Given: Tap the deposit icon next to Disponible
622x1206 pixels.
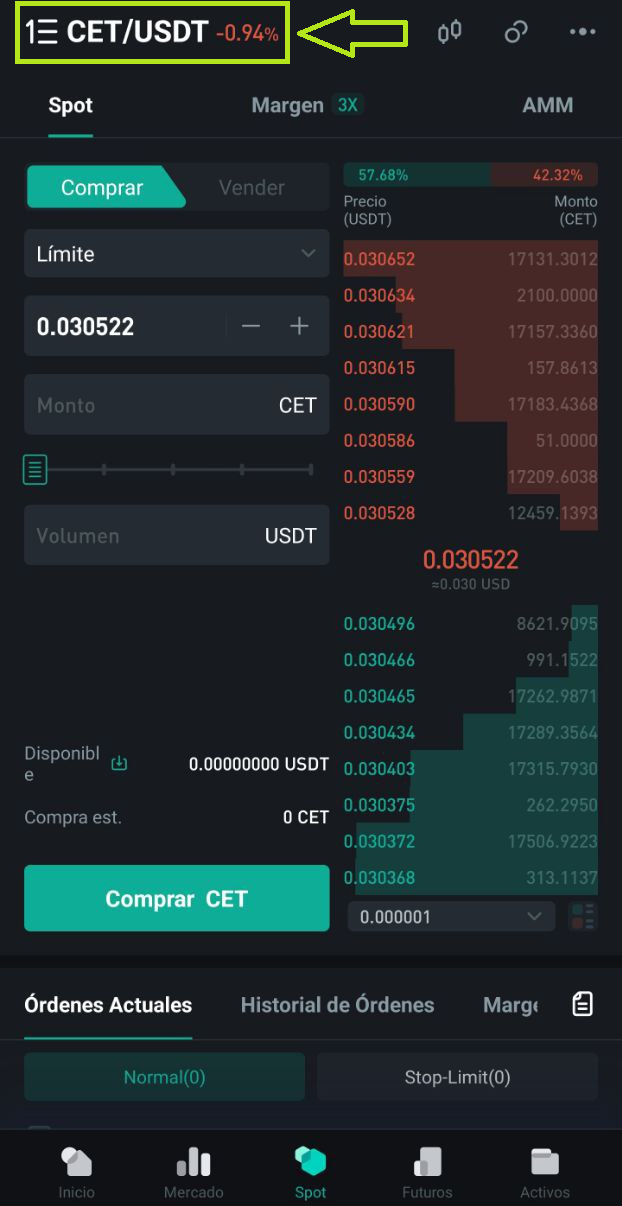Looking at the screenshot, I should (x=119, y=763).
